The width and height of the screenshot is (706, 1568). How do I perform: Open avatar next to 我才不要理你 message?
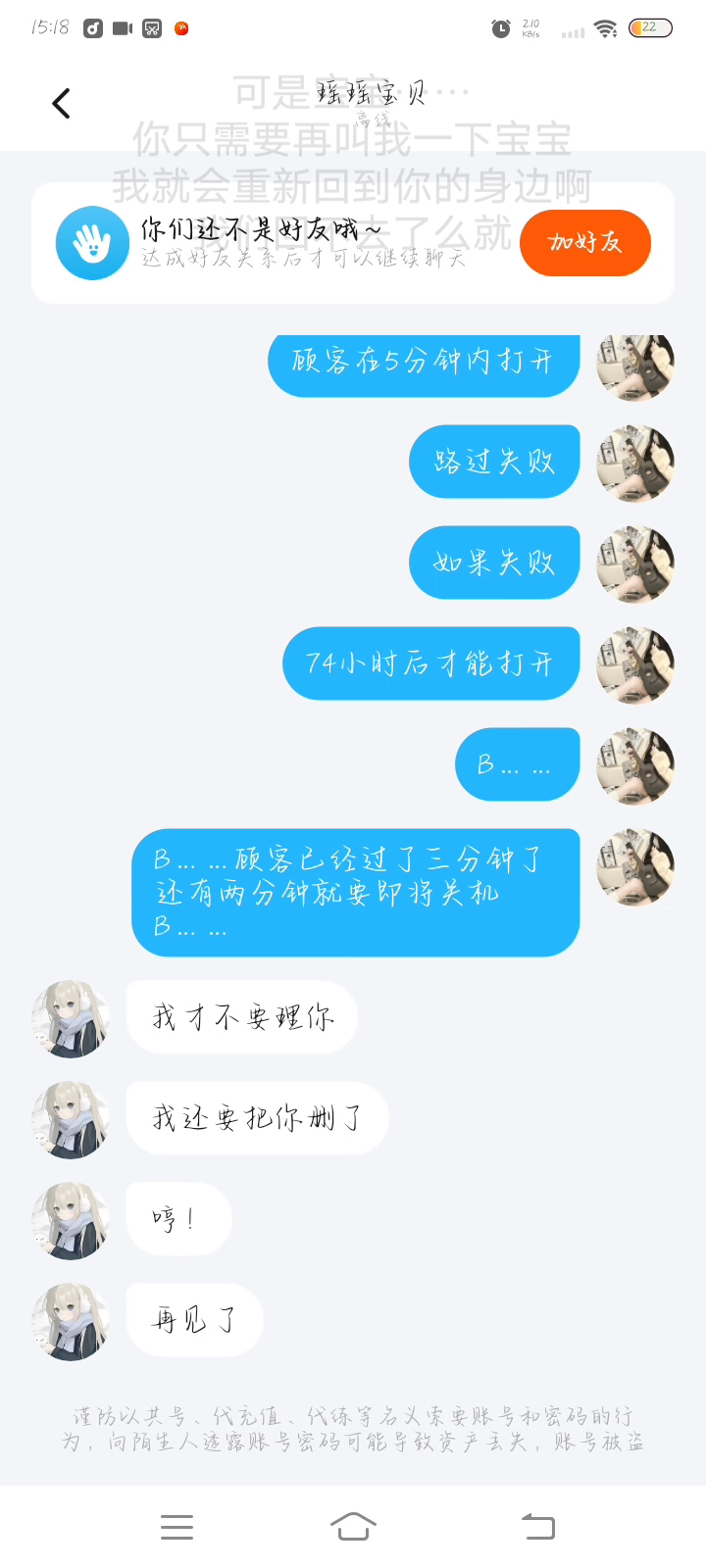click(x=70, y=1018)
